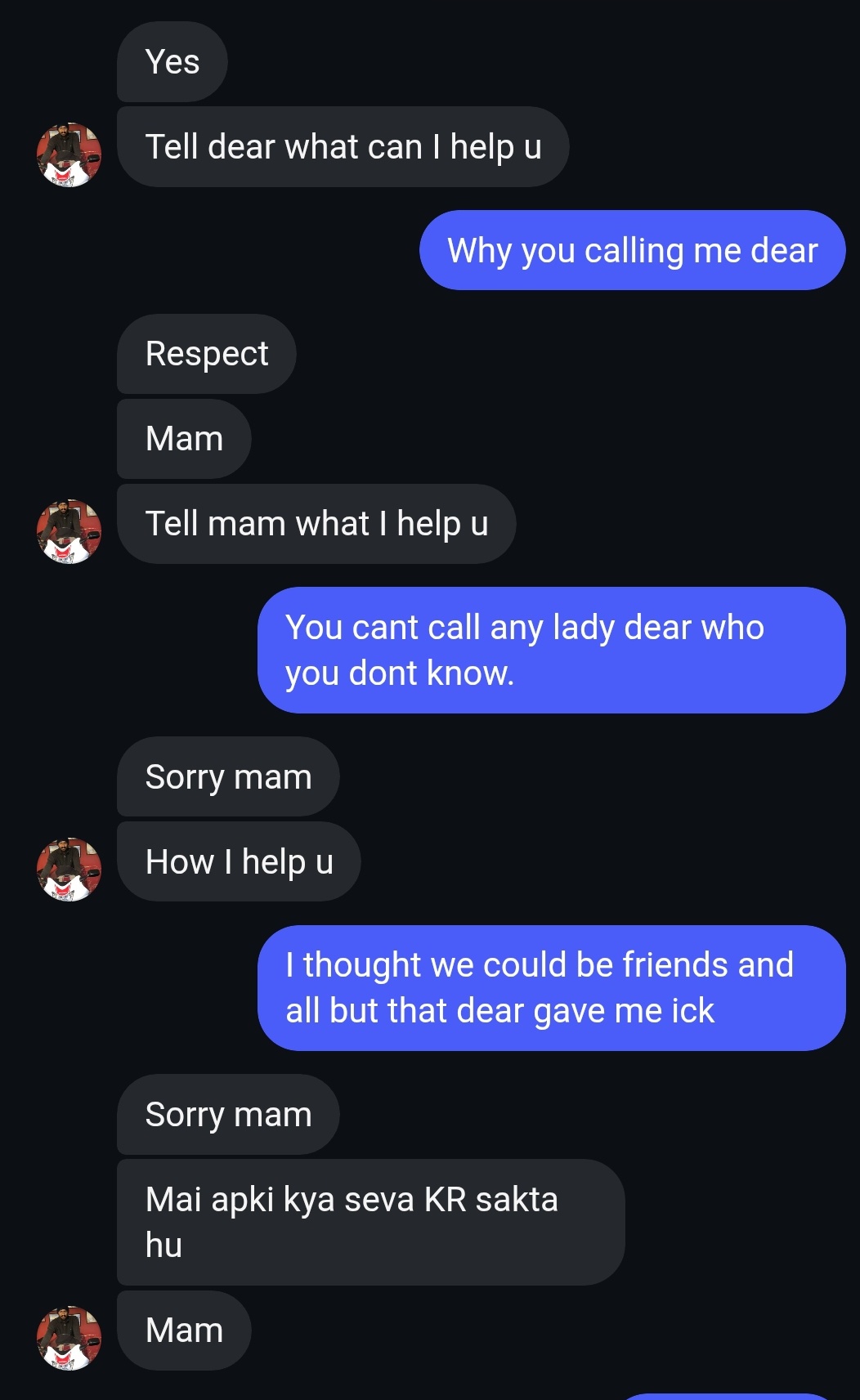Open avatar beside 'How I help u' message
The height and width of the screenshot is (1400, 860).
pyautogui.click(x=69, y=870)
